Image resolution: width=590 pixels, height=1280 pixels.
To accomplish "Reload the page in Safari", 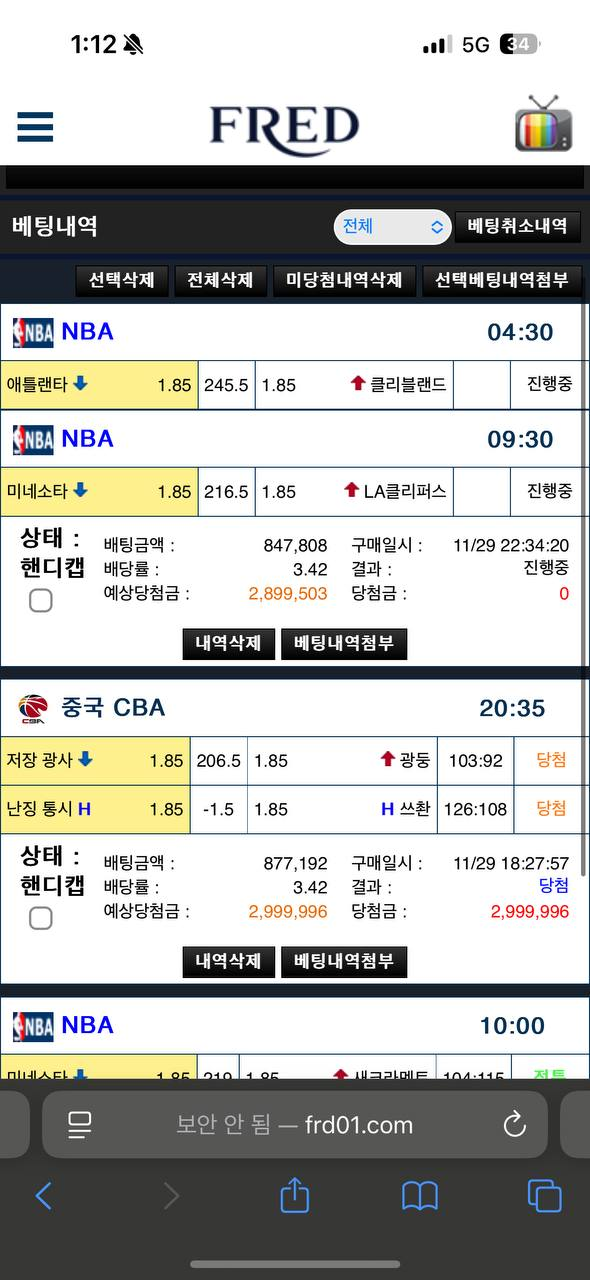I will click(x=514, y=1125).
